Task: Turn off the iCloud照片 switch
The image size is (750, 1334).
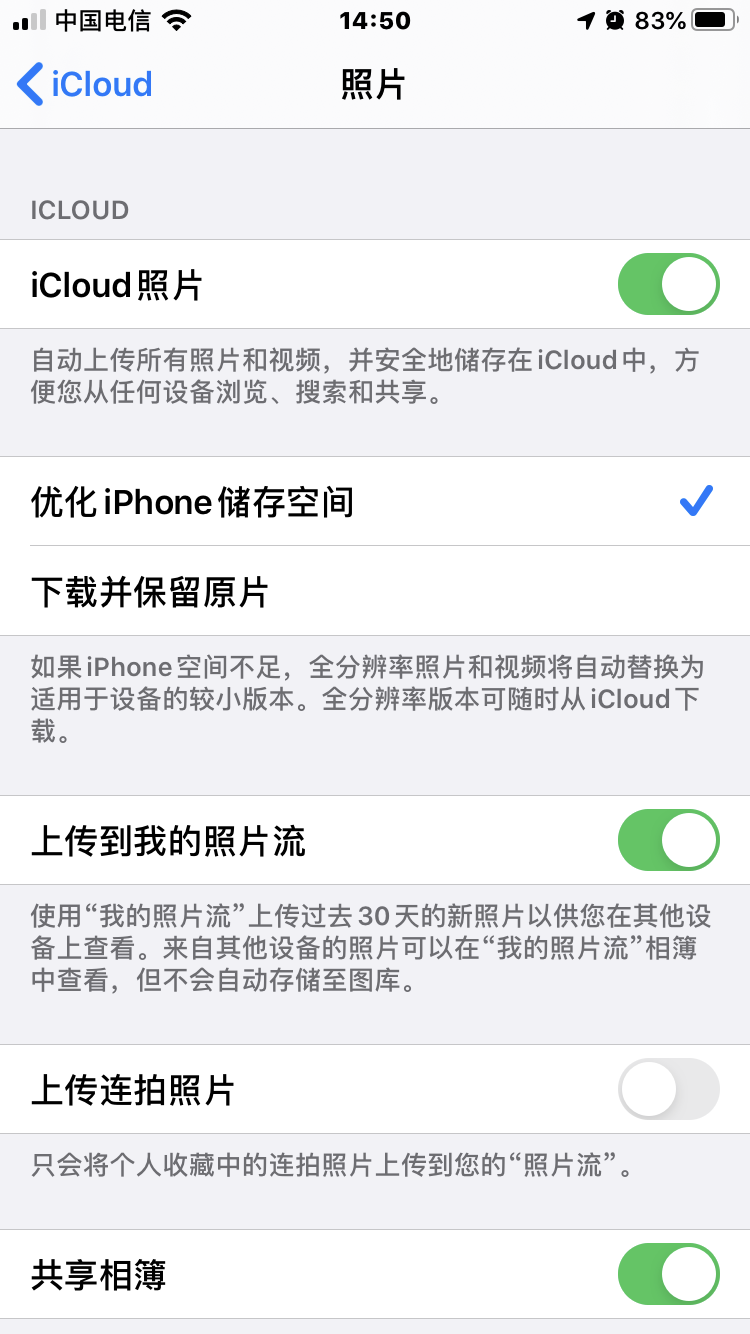Action: [x=668, y=285]
